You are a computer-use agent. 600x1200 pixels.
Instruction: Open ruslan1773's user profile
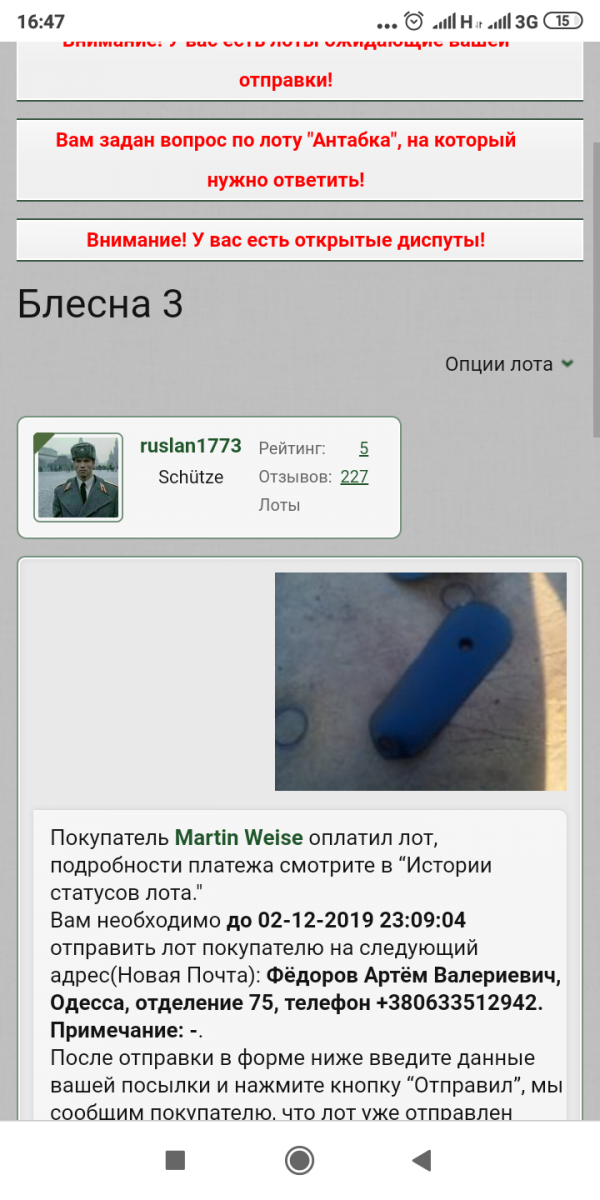pos(190,447)
